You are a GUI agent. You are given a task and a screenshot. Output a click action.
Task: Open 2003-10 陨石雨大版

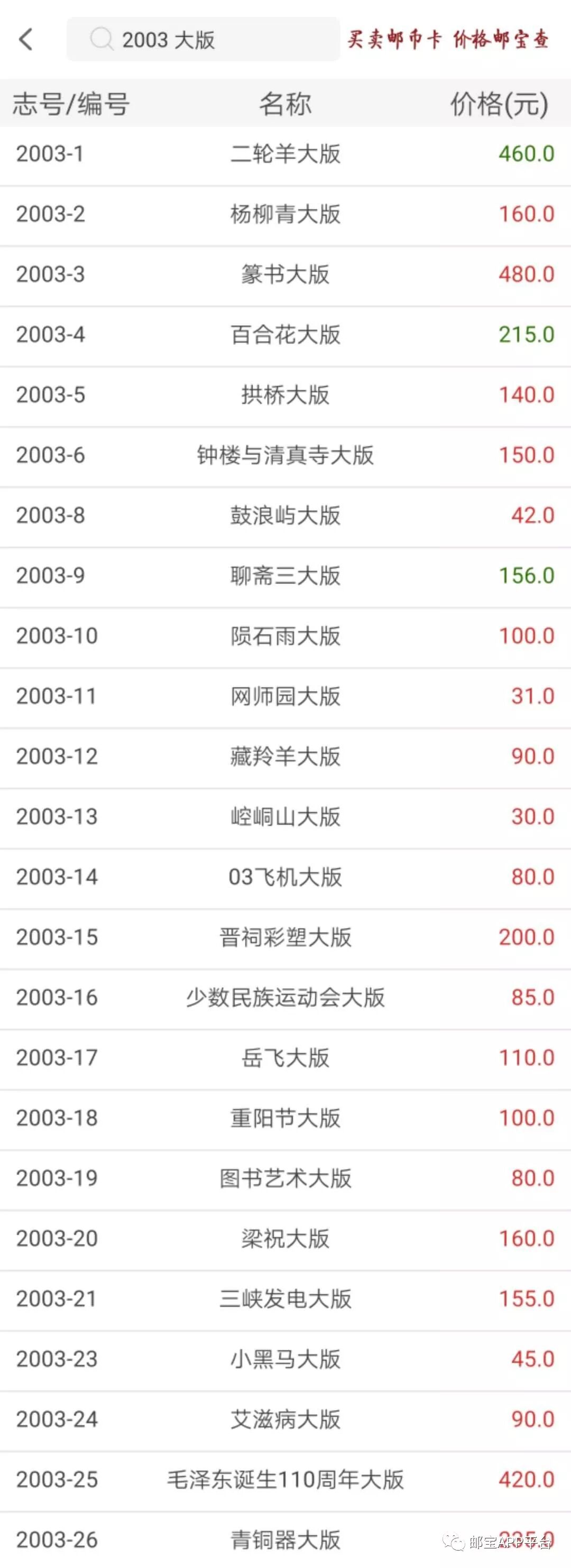tap(285, 636)
